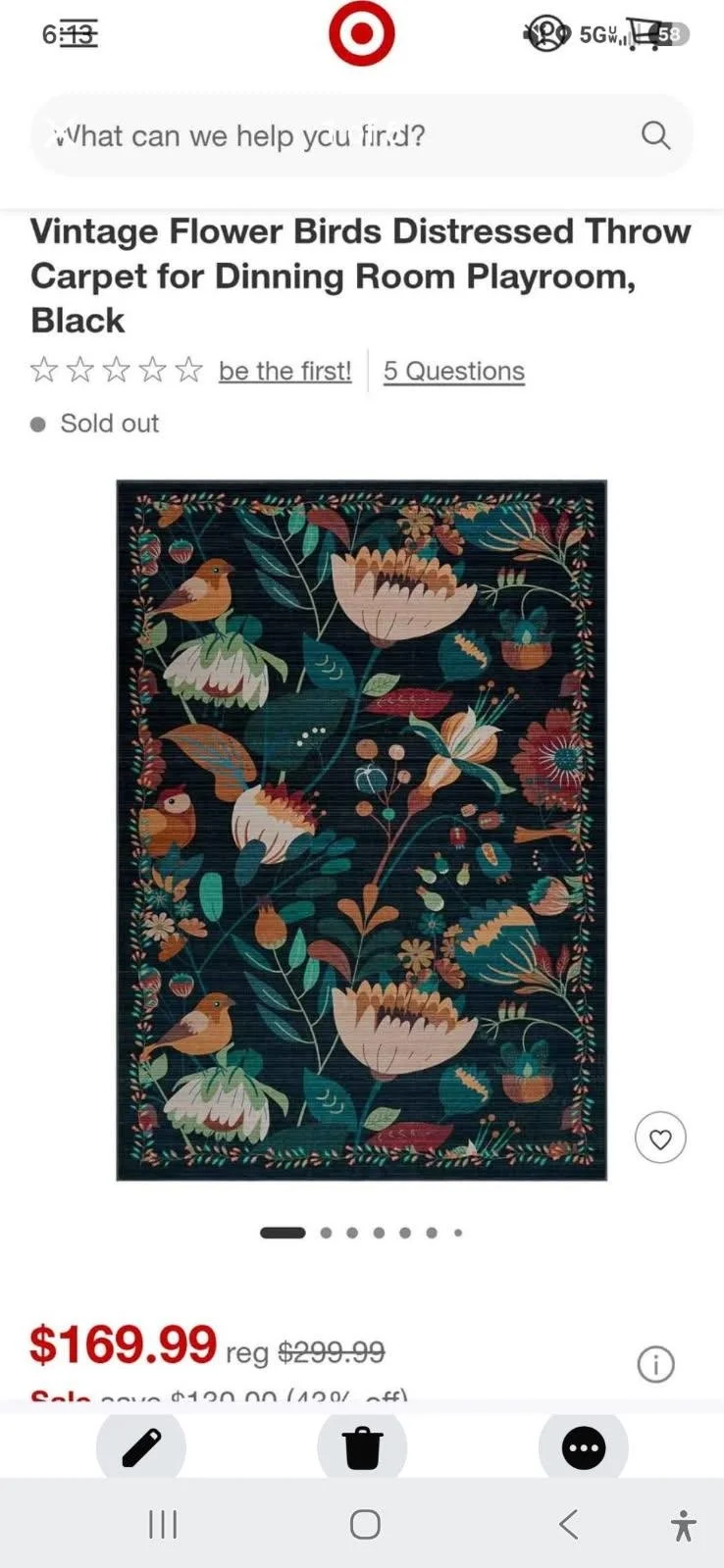This screenshot has width=724, height=1568.
Task: Delete the screenshot with the trash icon
Action: coord(362,1447)
